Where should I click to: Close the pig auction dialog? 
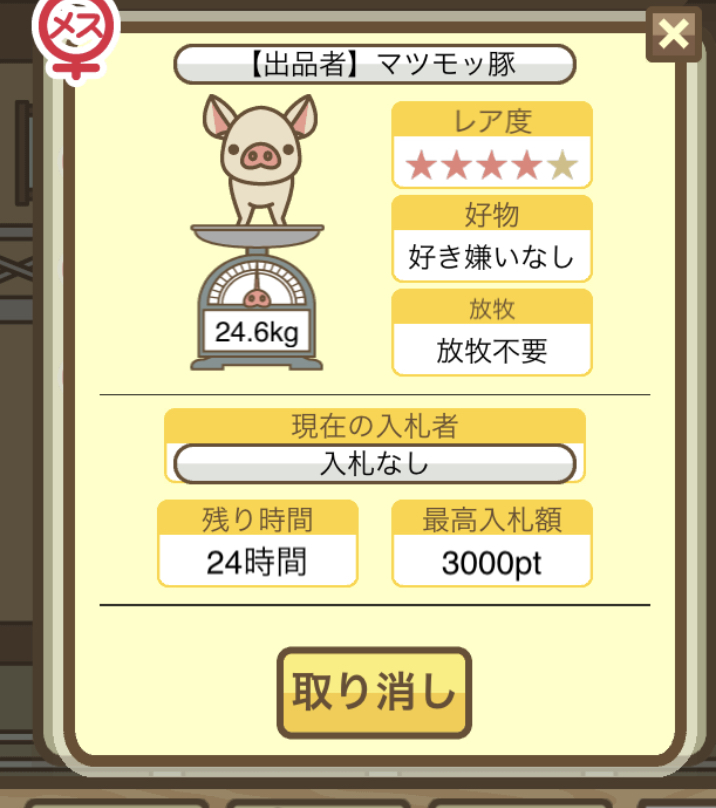coord(675,35)
